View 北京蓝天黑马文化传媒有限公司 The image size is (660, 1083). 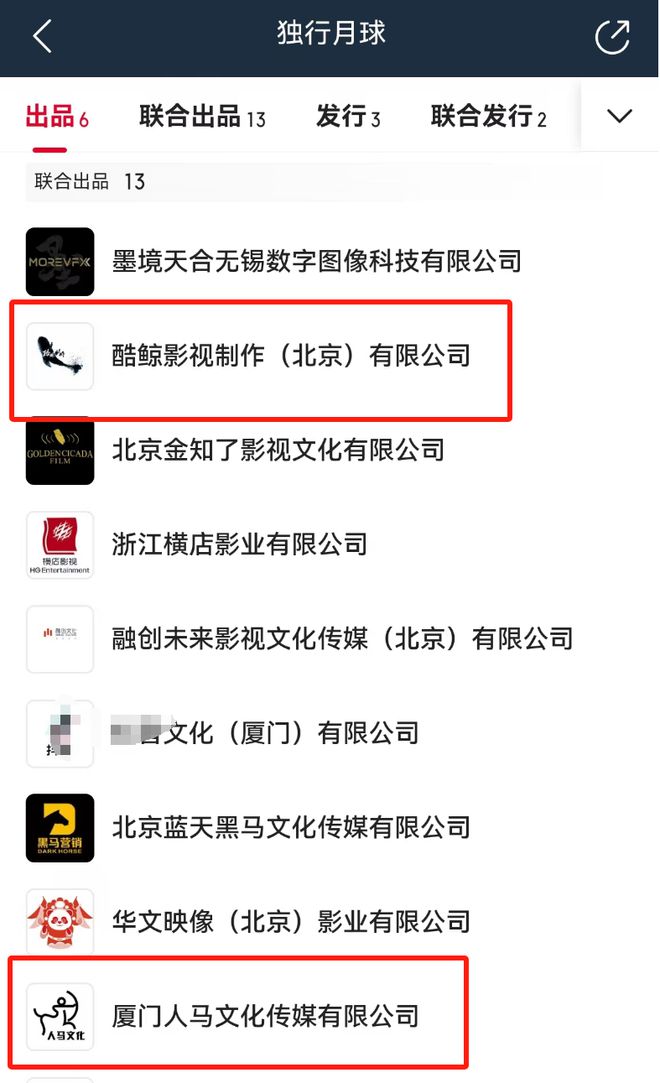click(290, 827)
